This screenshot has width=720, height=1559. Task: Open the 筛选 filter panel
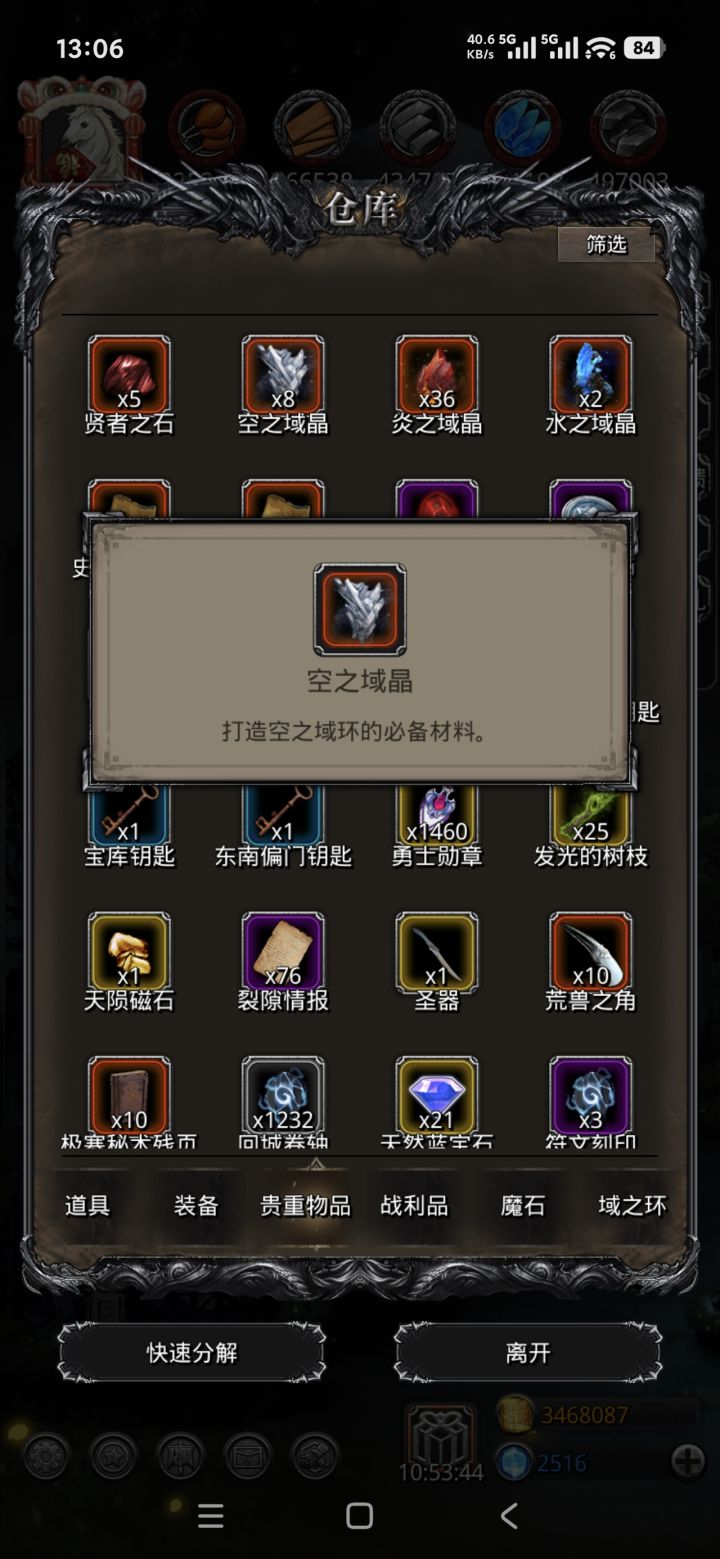click(x=606, y=245)
